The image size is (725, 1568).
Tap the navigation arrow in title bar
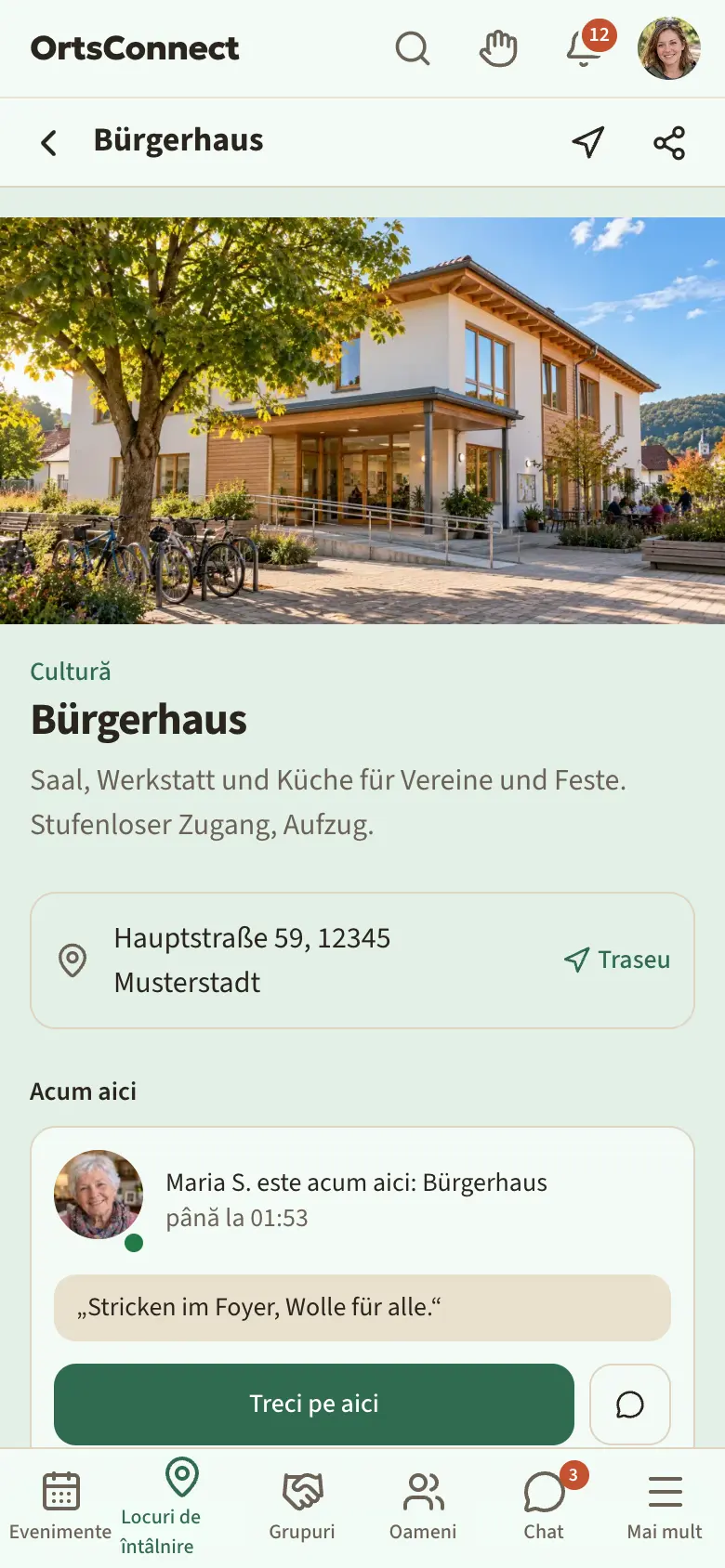(x=588, y=142)
